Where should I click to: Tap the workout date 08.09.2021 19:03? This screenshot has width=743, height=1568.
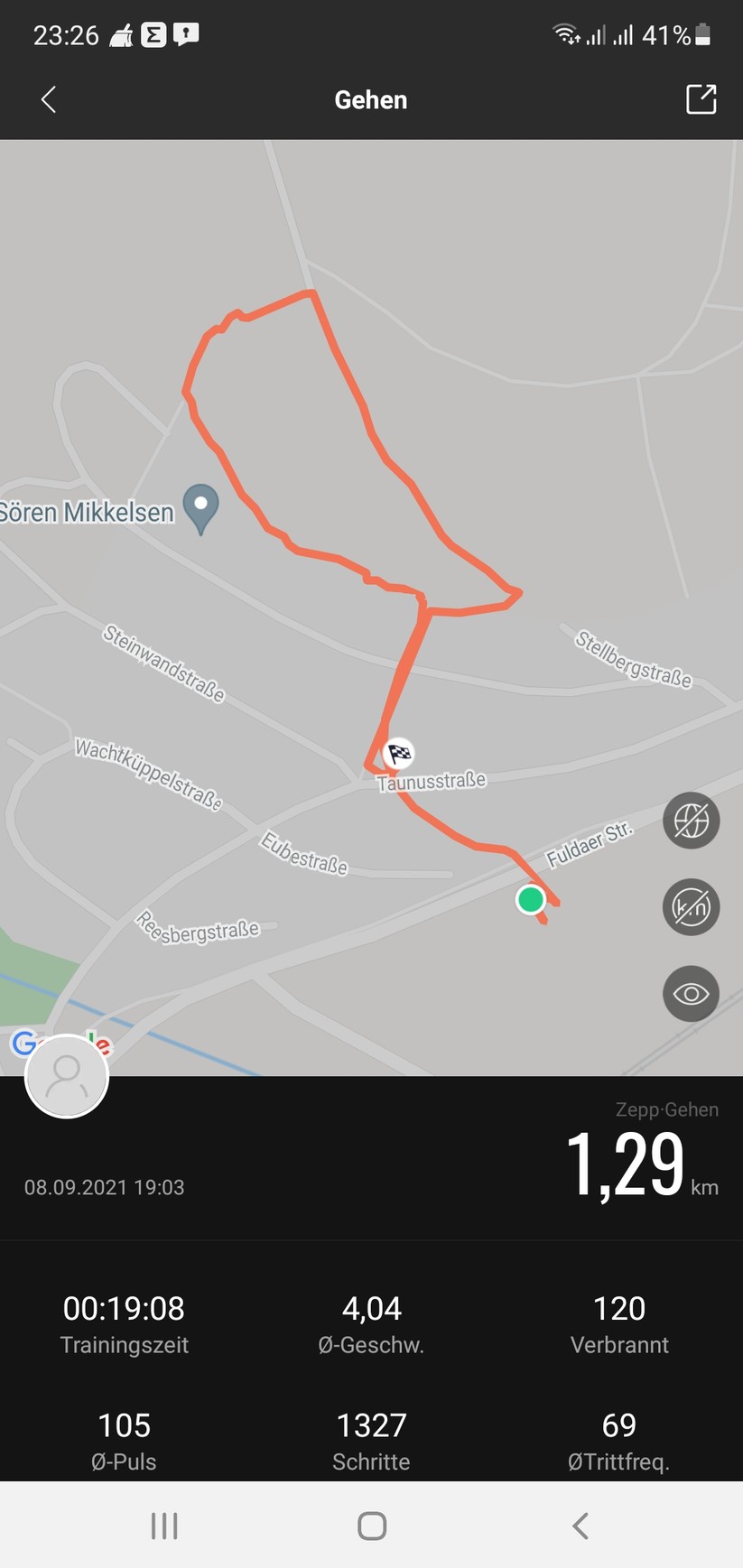pyautogui.click(x=104, y=1187)
